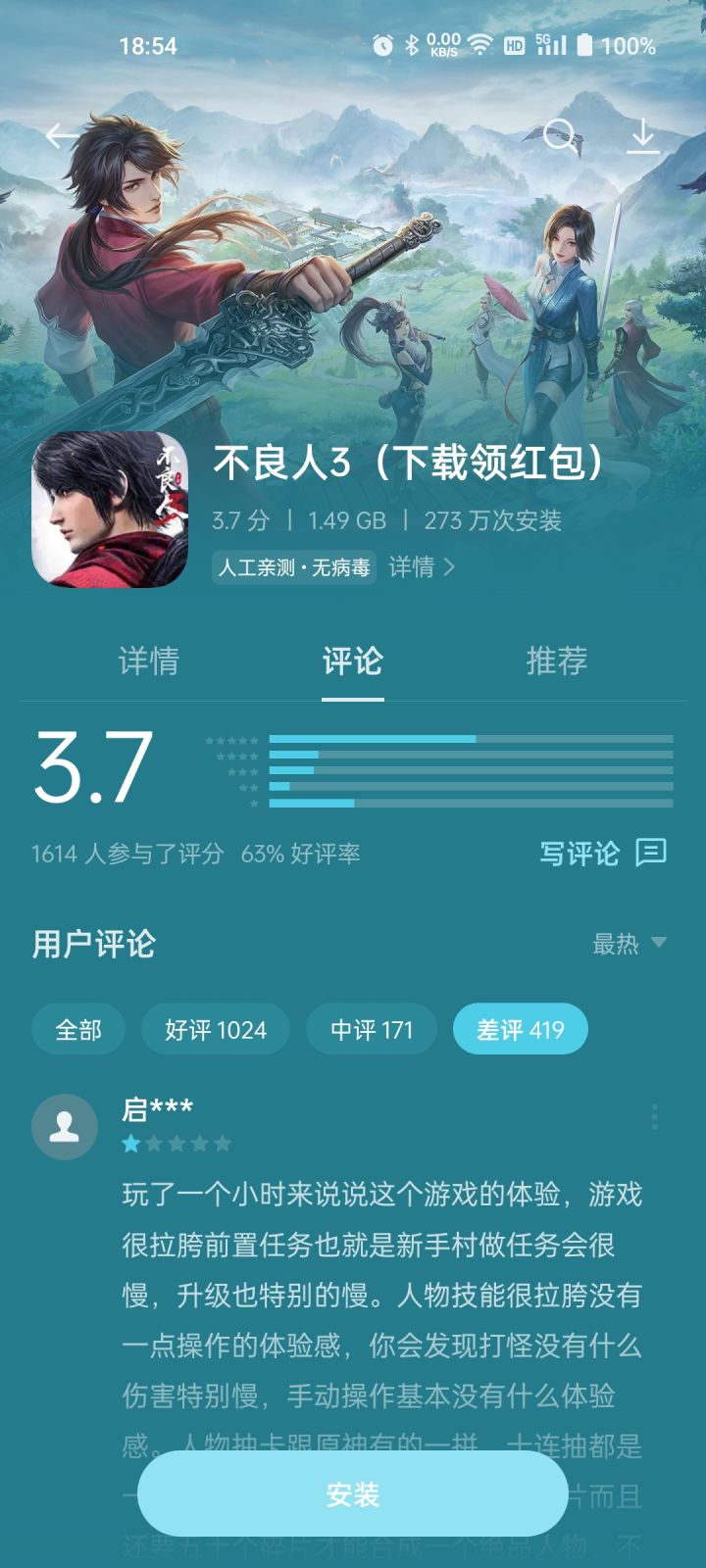Tap the back arrow to return
The width and height of the screenshot is (706, 1568).
(61, 135)
